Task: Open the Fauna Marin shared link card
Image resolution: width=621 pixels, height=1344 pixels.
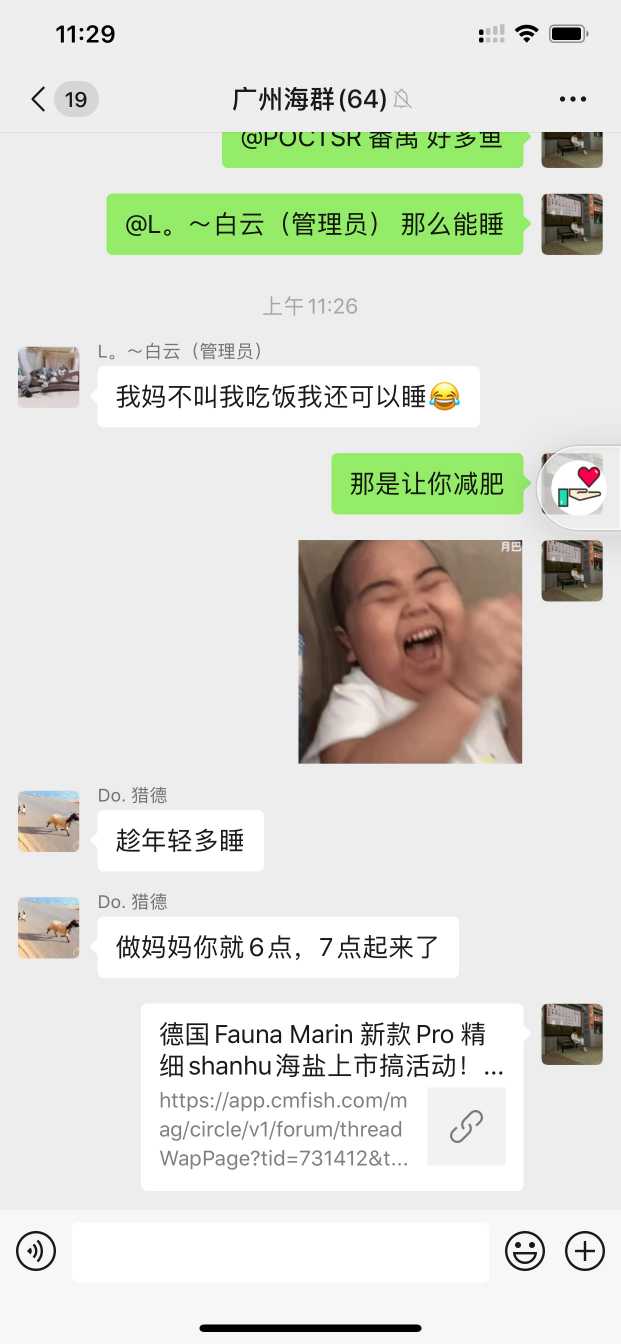Action: [x=332, y=1097]
